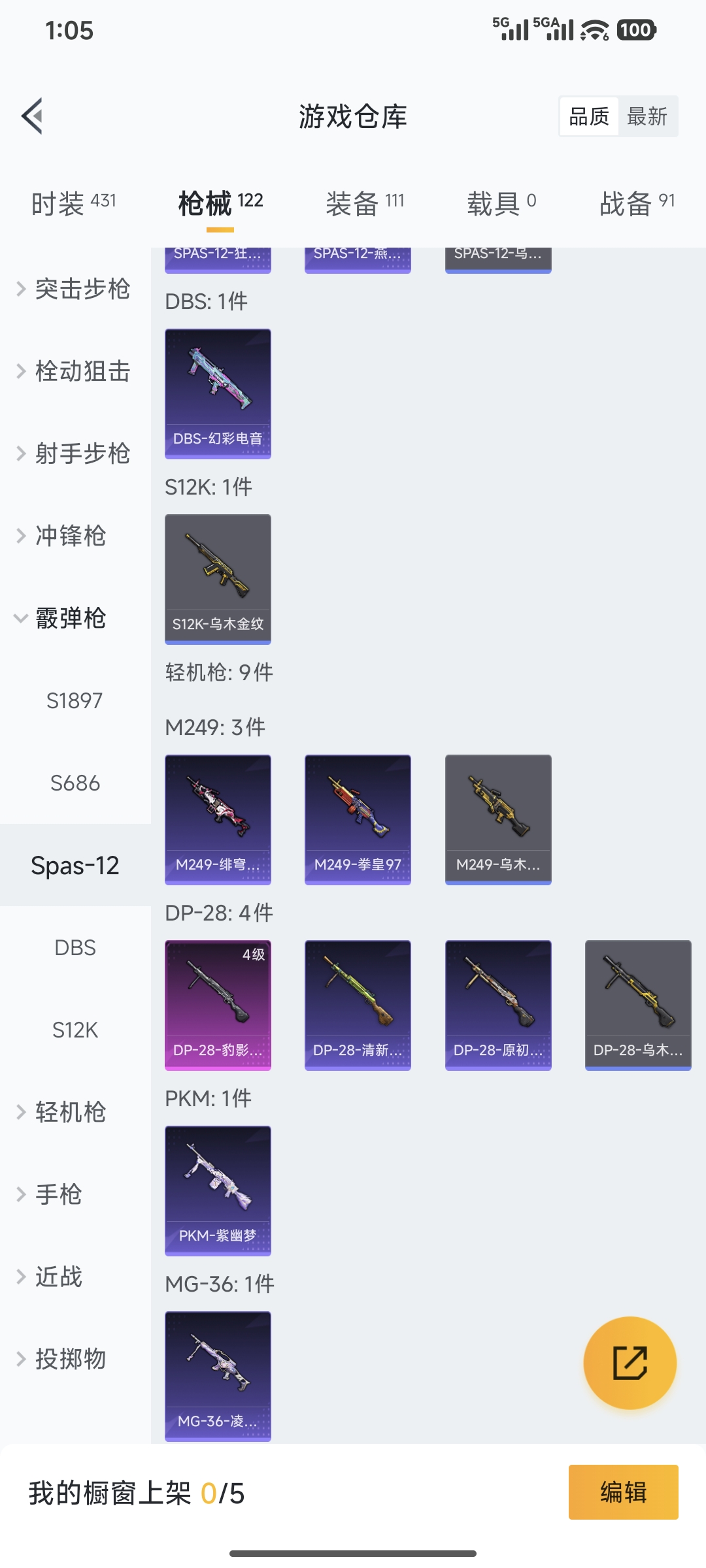Screen dimensions: 706x1568
Task: Select the S12K-乌木金纹 weapon skin
Action: 218,578
